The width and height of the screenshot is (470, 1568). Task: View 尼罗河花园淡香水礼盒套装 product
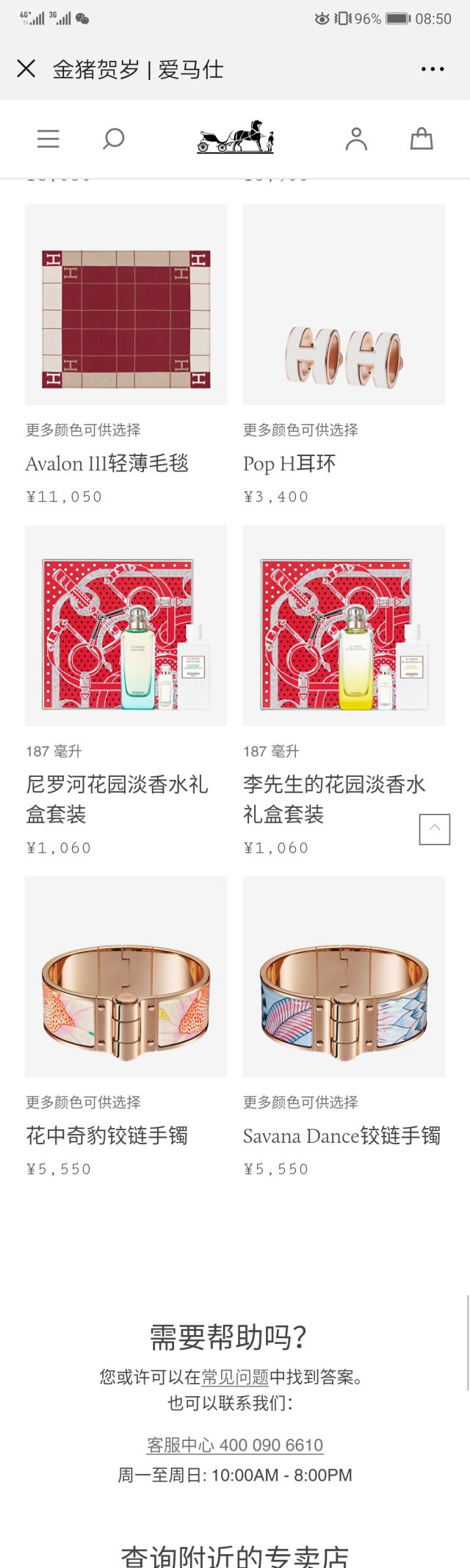point(126,626)
